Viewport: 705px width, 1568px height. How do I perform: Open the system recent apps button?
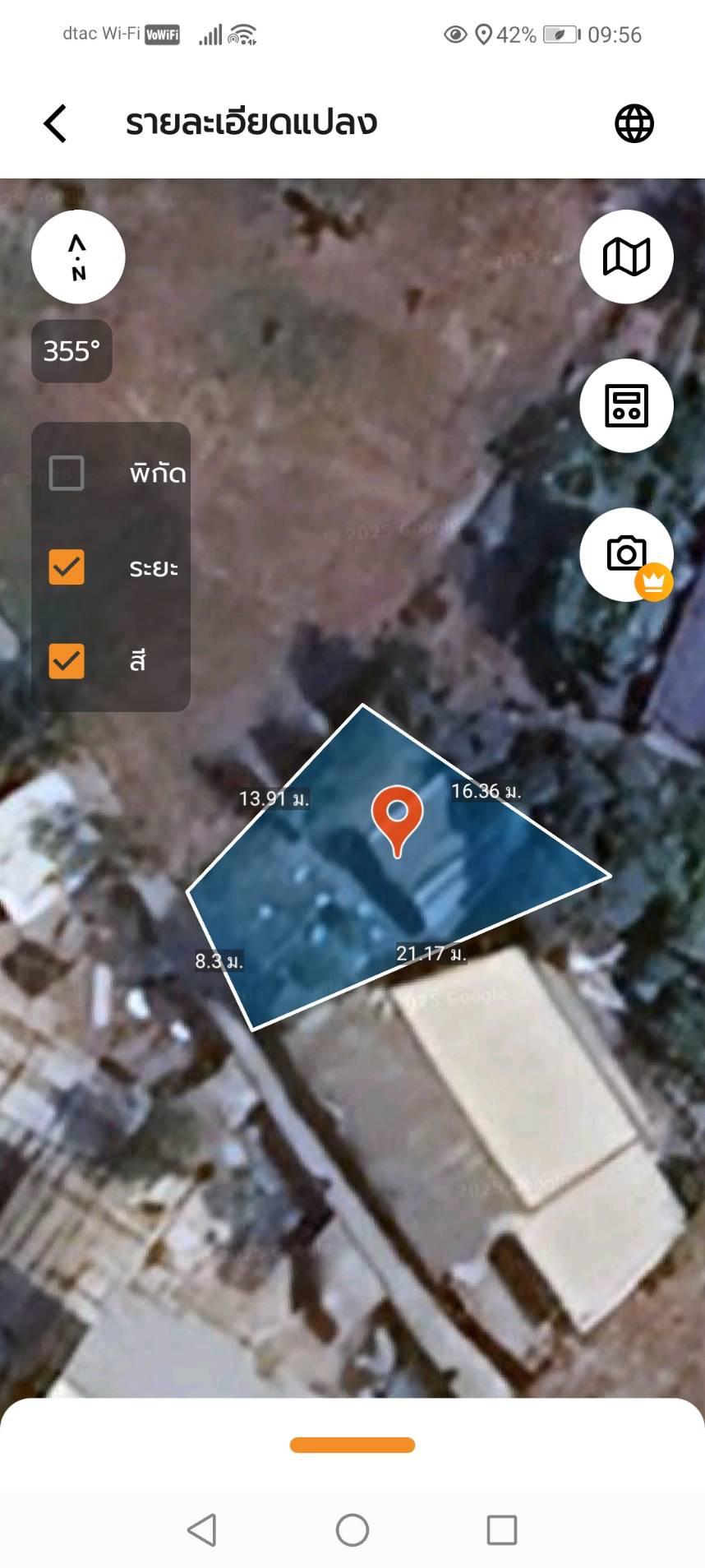502,1530
